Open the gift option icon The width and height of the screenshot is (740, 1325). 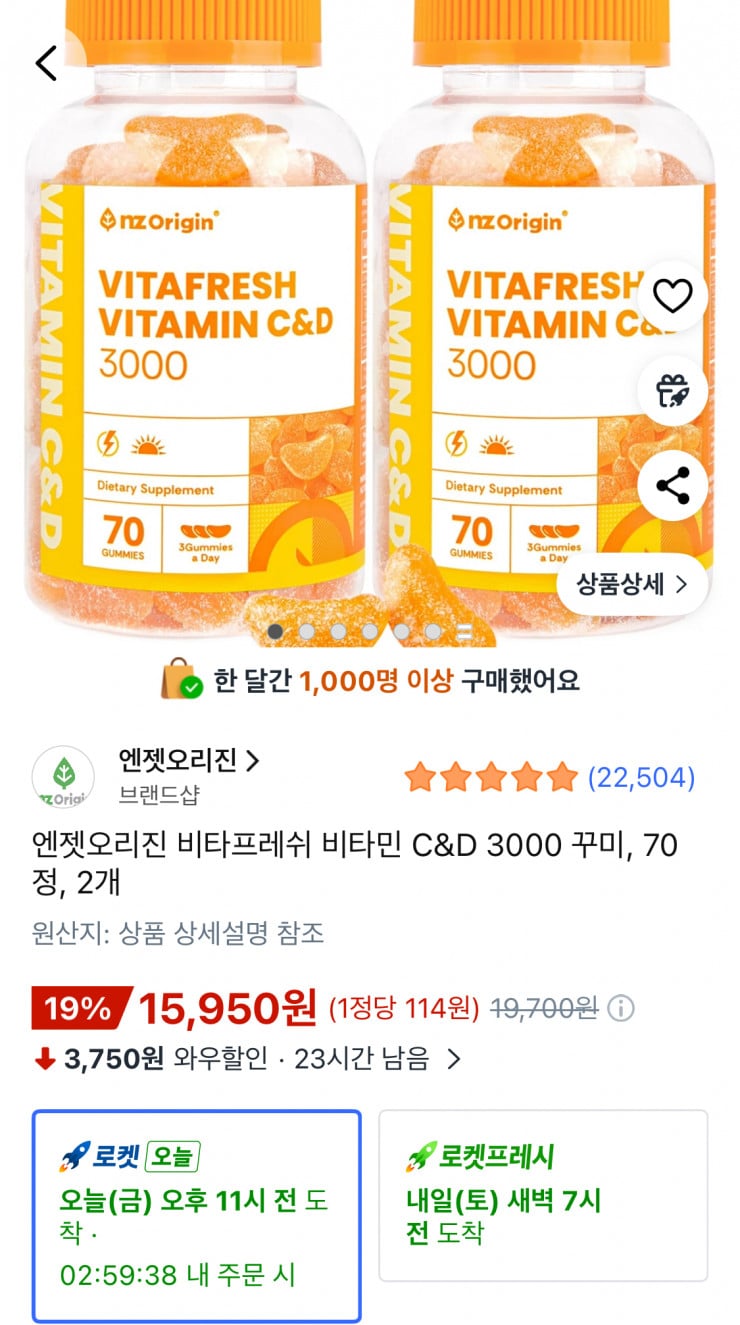671,390
